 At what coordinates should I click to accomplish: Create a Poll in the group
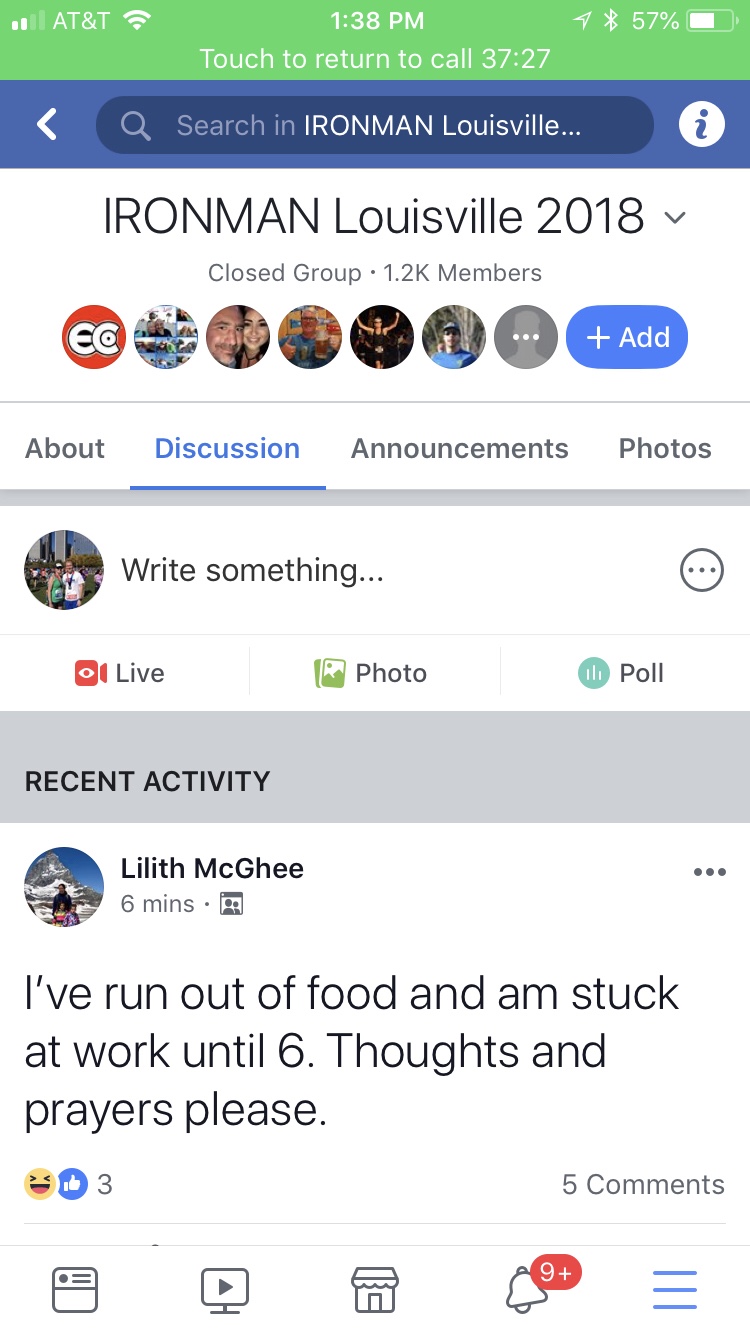coord(621,673)
